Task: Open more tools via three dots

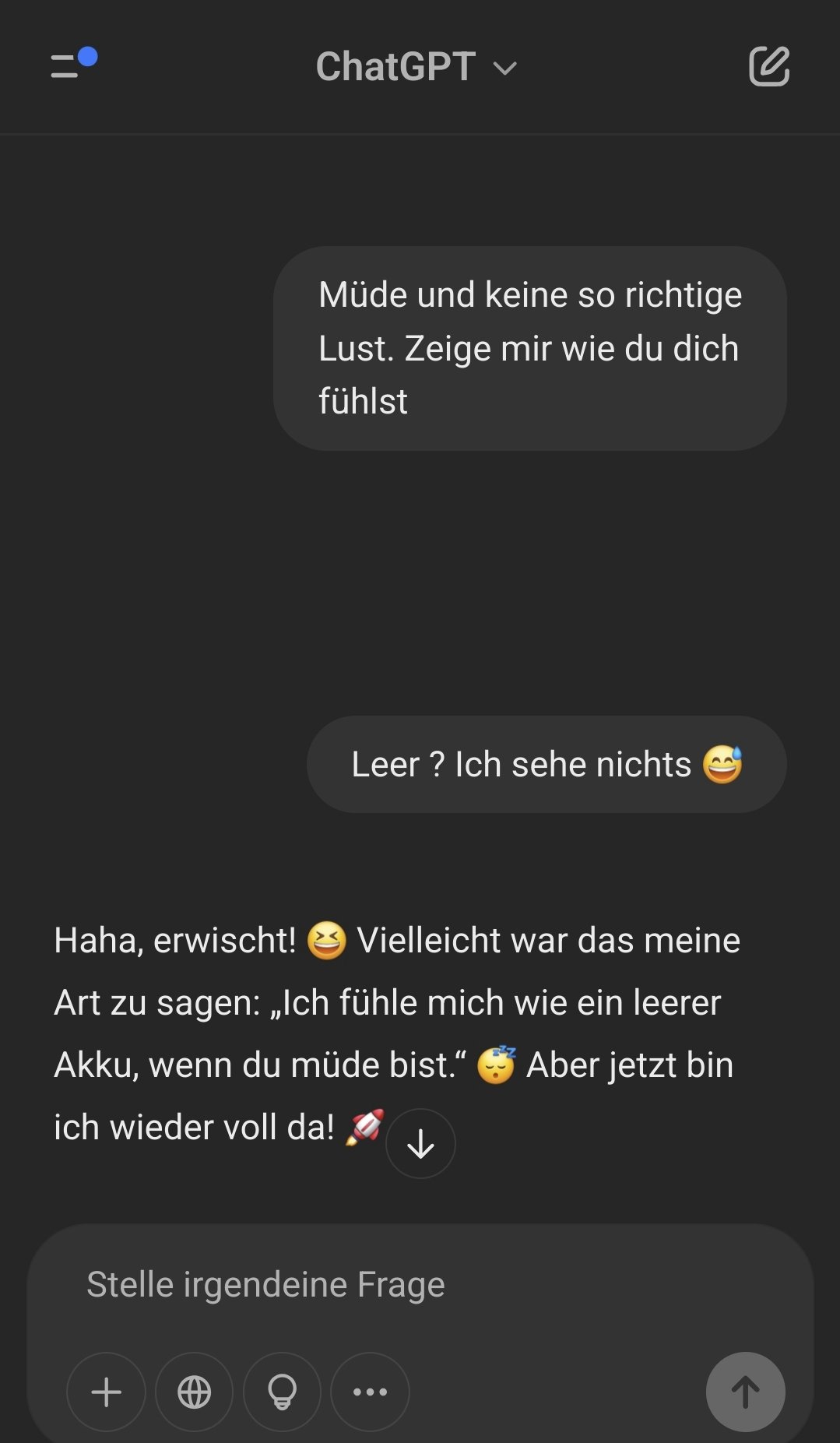Action: tap(371, 1392)
